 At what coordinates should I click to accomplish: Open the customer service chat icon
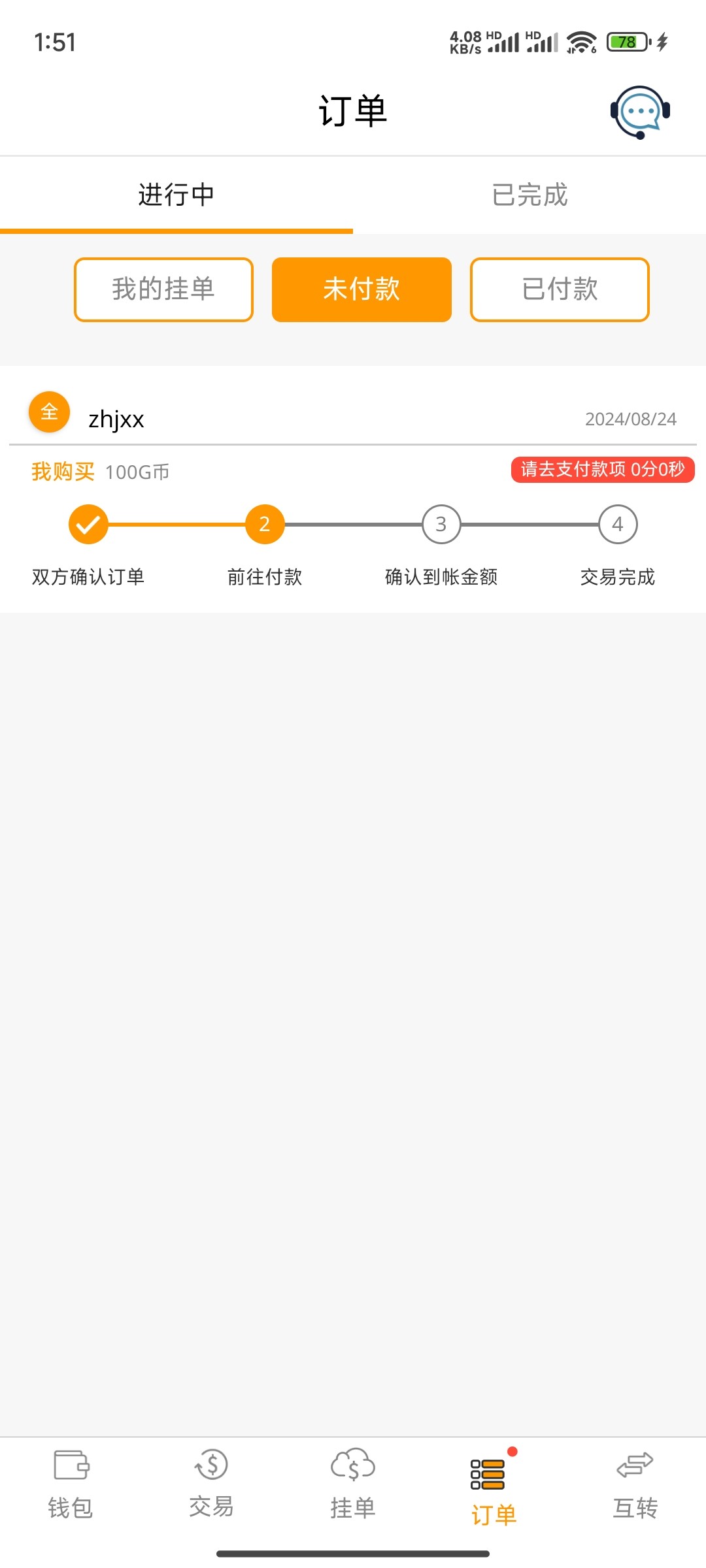click(640, 112)
